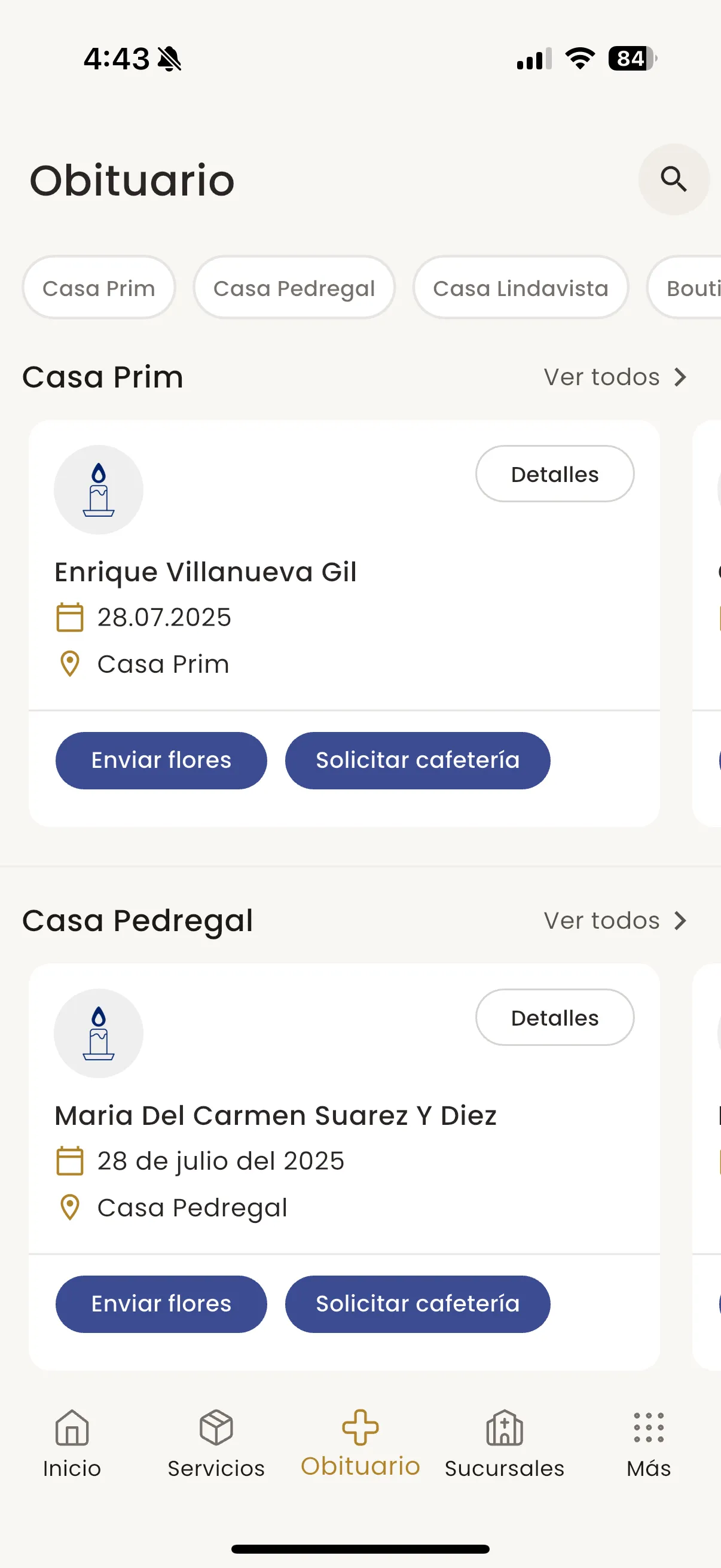Tap Ver todos for Casa Prim
Screen dimensions: 721x1568
click(615, 377)
